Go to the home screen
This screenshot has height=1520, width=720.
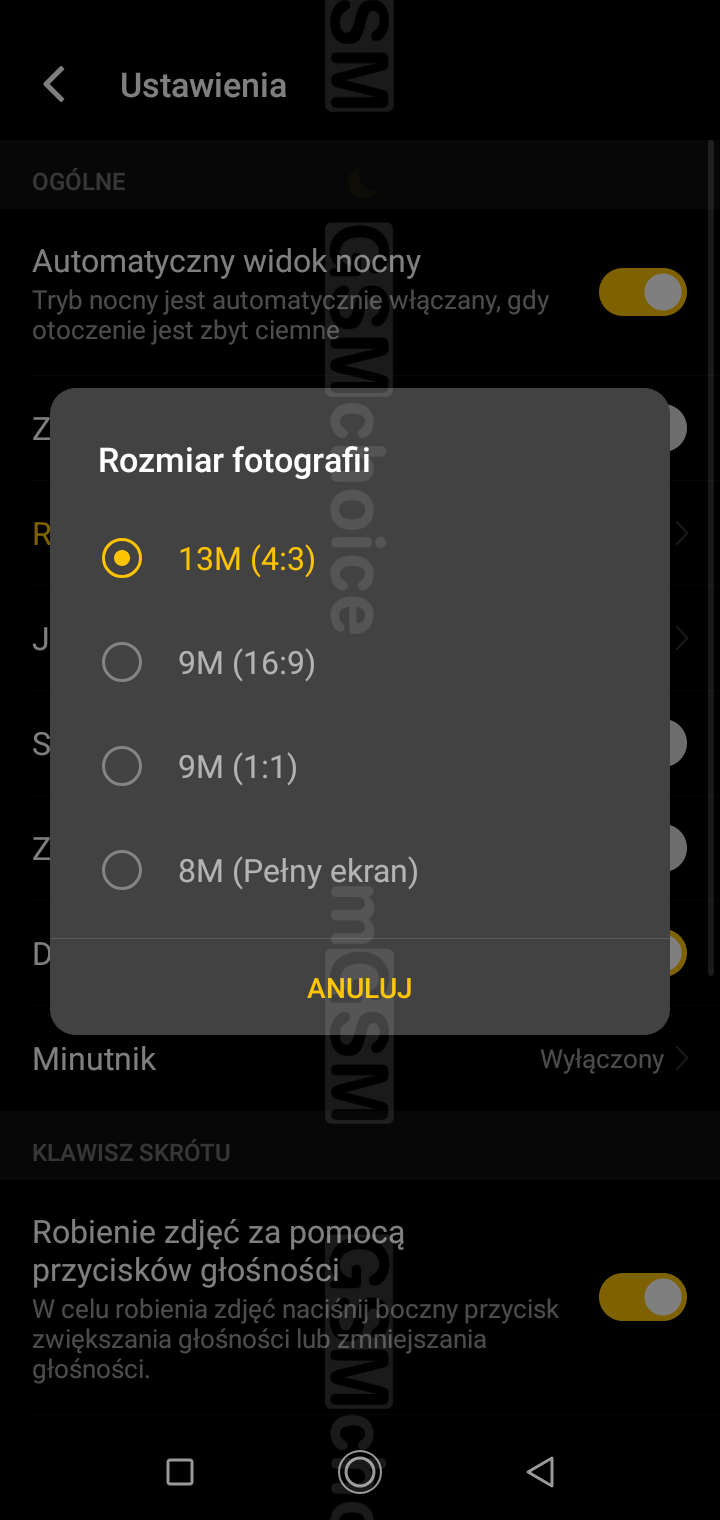pyautogui.click(x=360, y=1471)
